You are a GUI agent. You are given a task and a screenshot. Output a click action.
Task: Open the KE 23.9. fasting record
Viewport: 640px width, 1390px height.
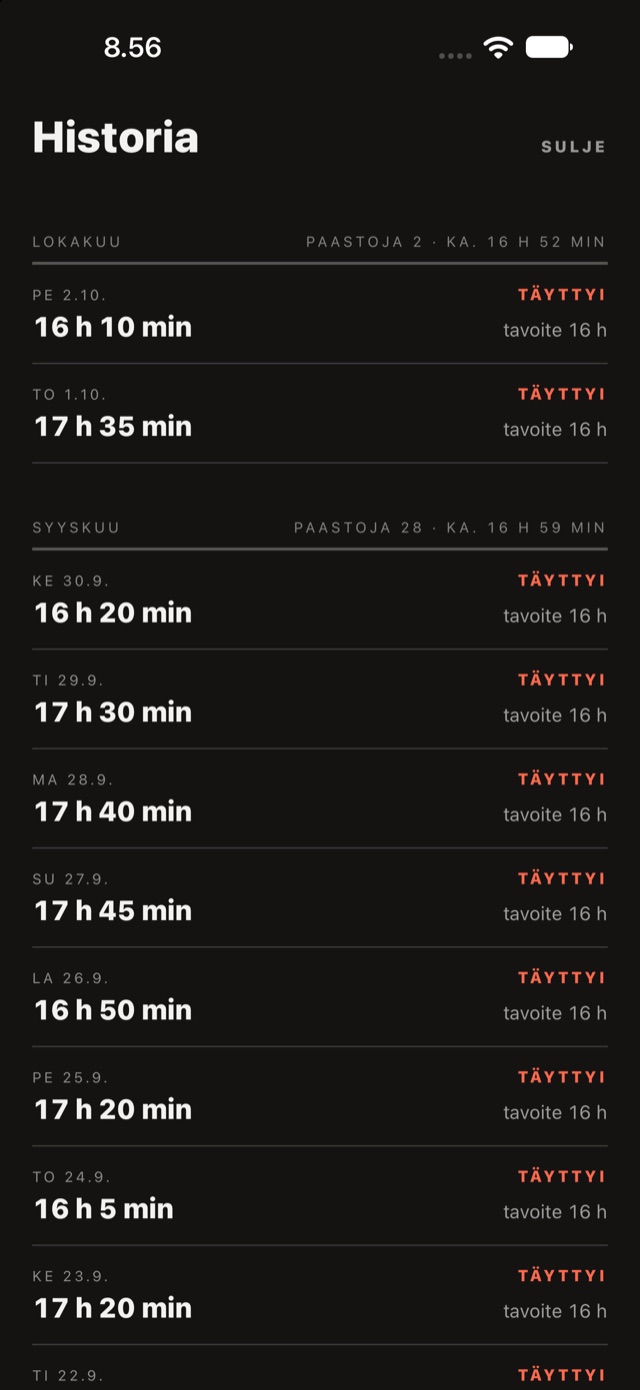pyautogui.click(x=320, y=1294)
